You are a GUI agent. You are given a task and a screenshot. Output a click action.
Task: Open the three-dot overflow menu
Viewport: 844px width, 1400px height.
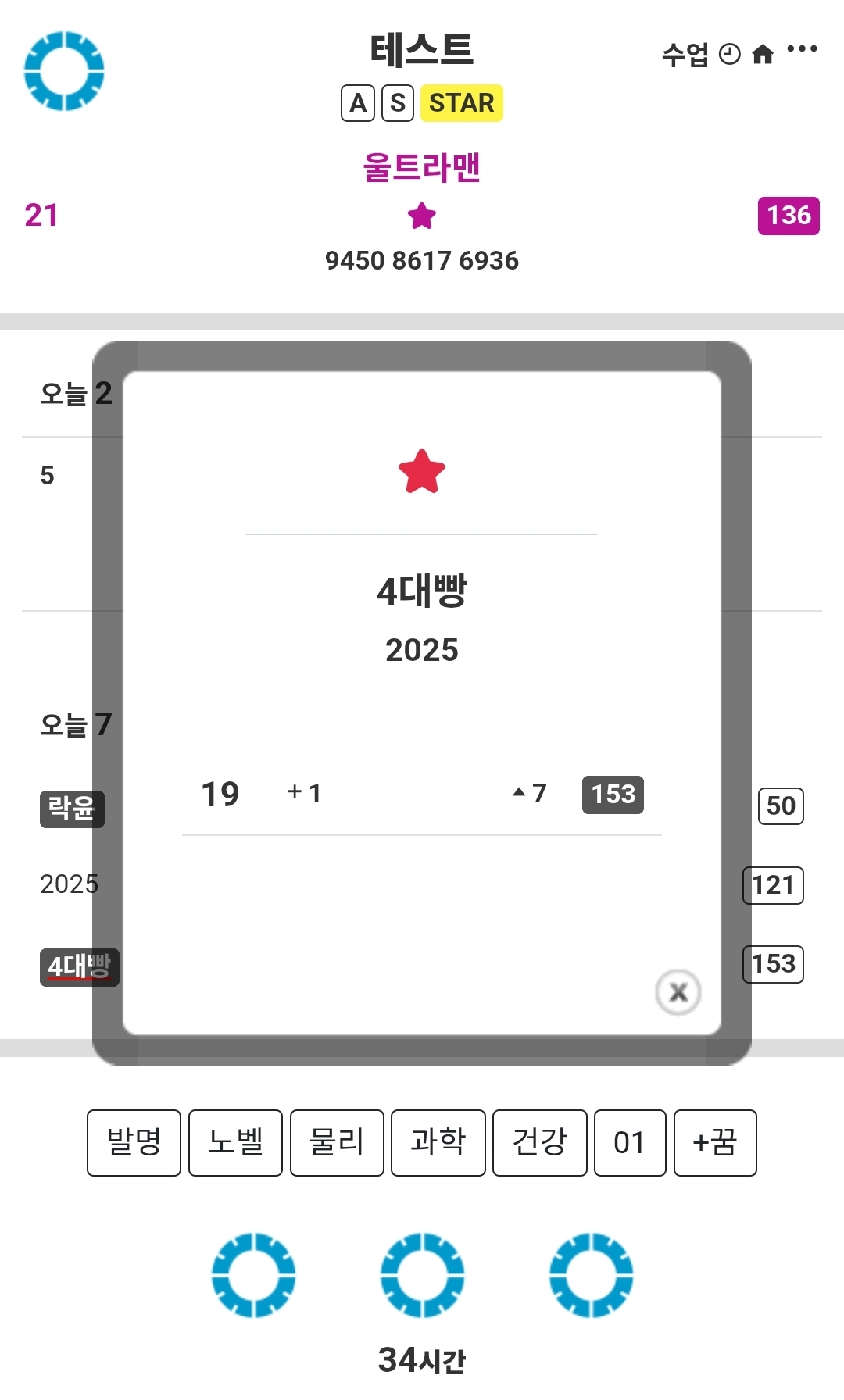pos(802,49)
